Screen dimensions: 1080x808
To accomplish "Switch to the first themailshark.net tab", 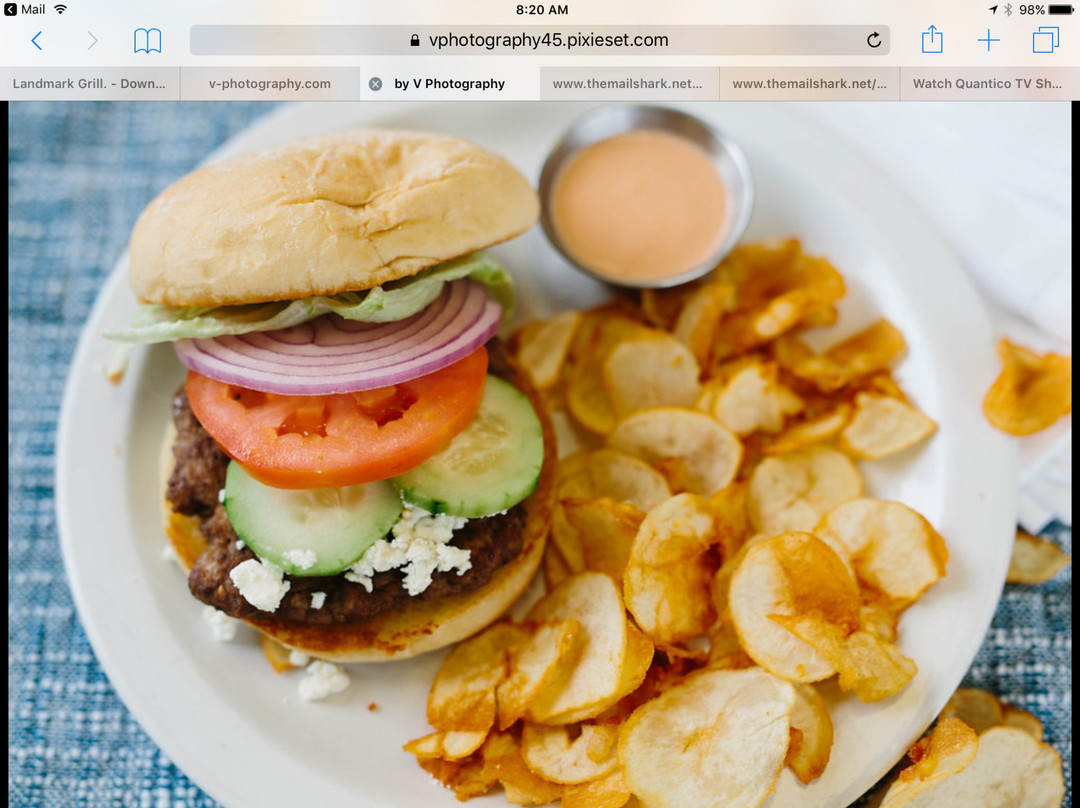I will (628, 84).
